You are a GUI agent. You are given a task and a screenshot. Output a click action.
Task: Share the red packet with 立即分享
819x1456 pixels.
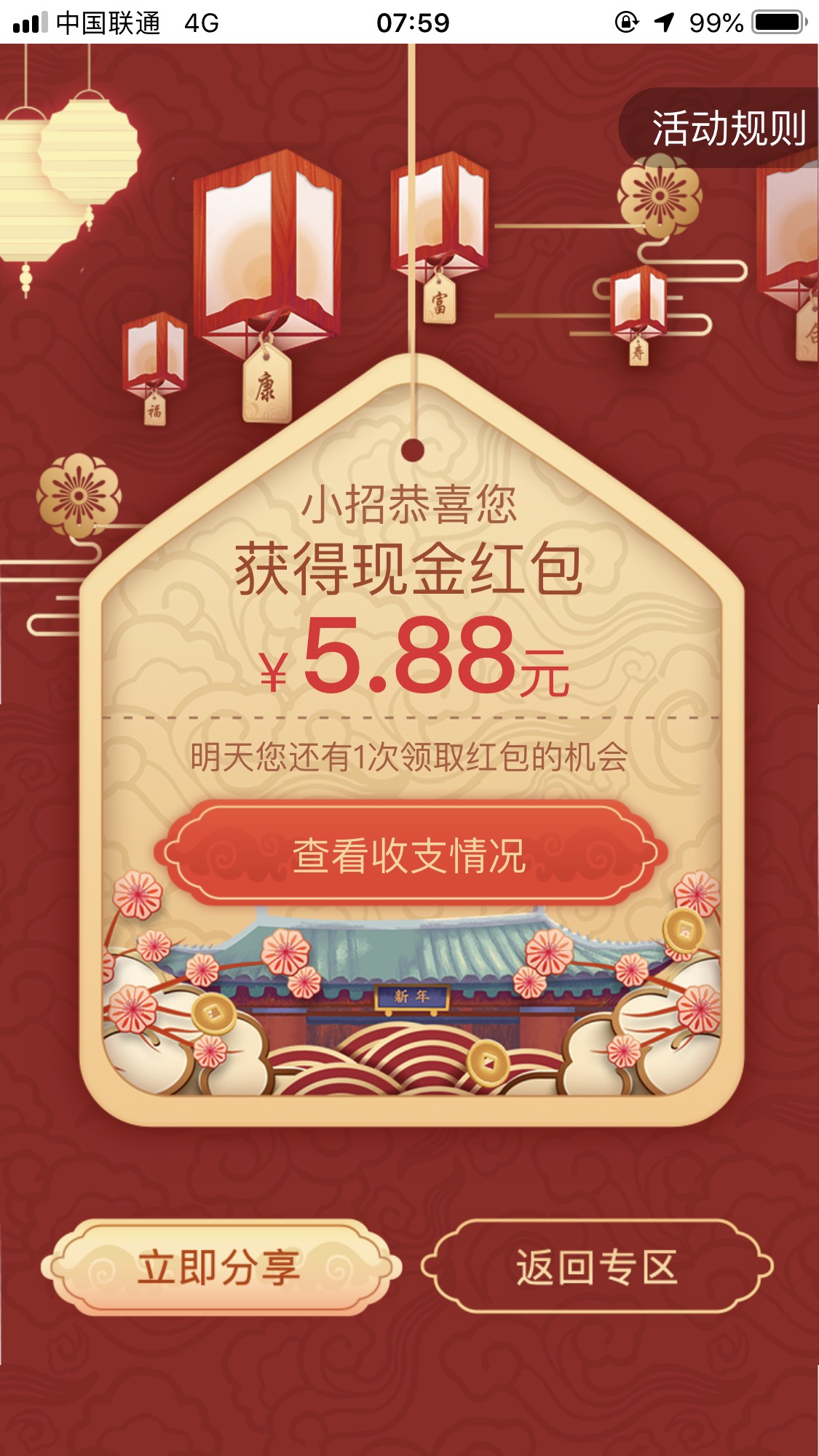coord(221,1267)
